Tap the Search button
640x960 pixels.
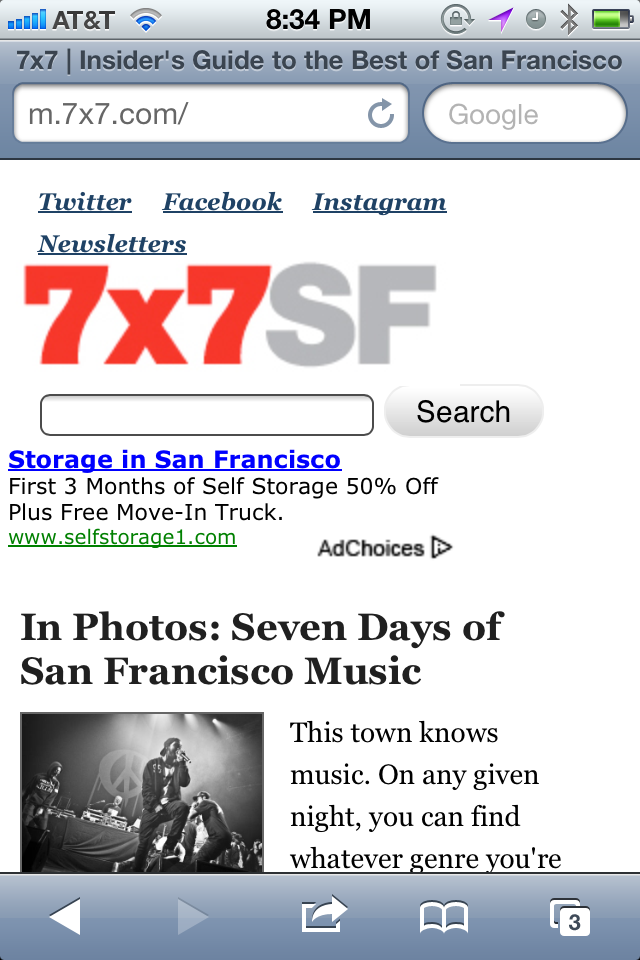463,412
